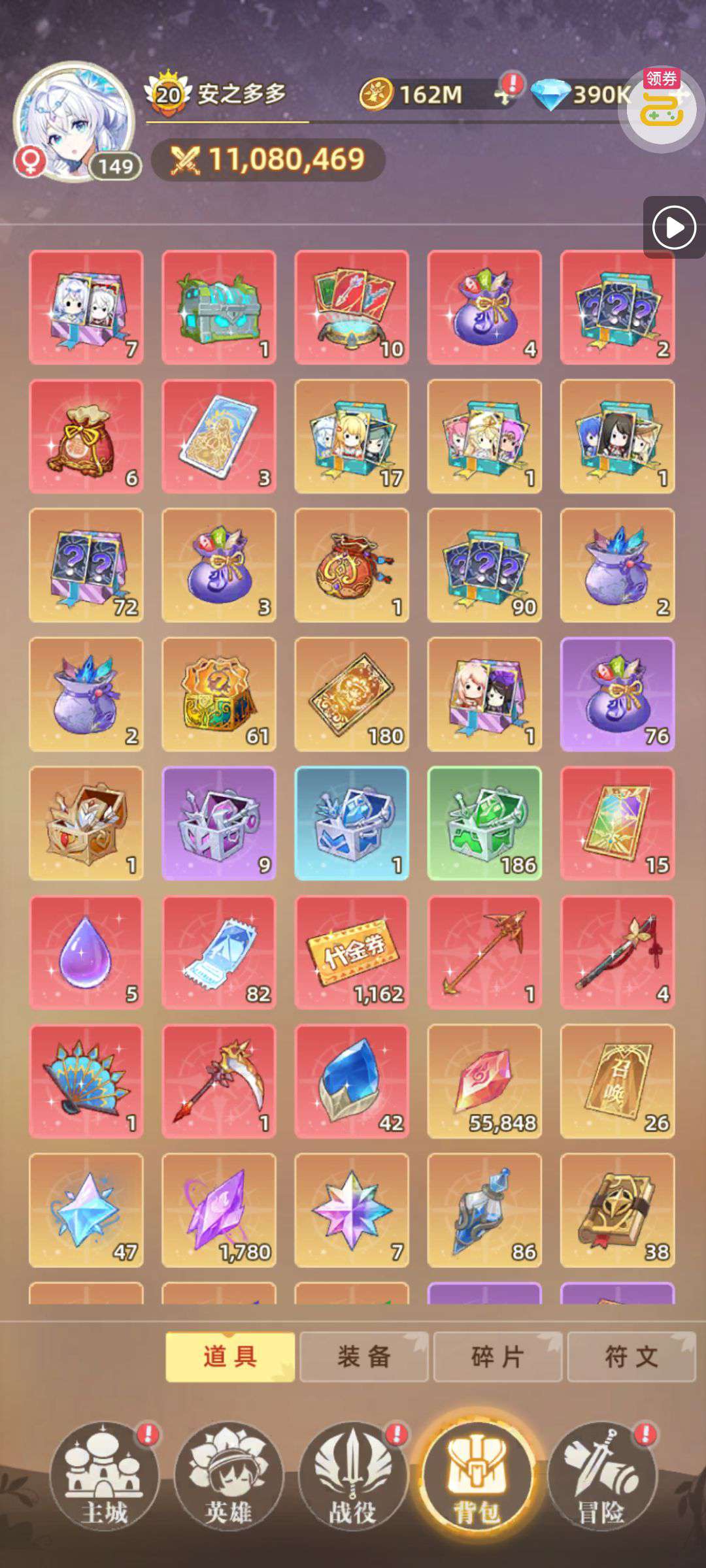This screenshot has height=1568, width=706.
Task: Go to 主城 main city
Action: (105, 1477)
